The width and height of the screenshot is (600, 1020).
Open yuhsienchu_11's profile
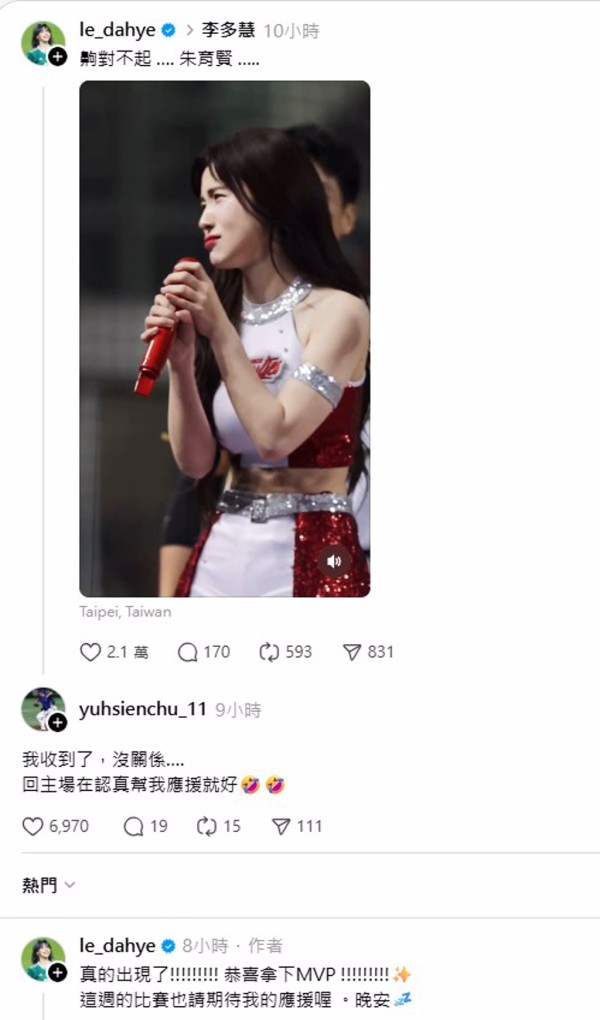pos(143,709)
